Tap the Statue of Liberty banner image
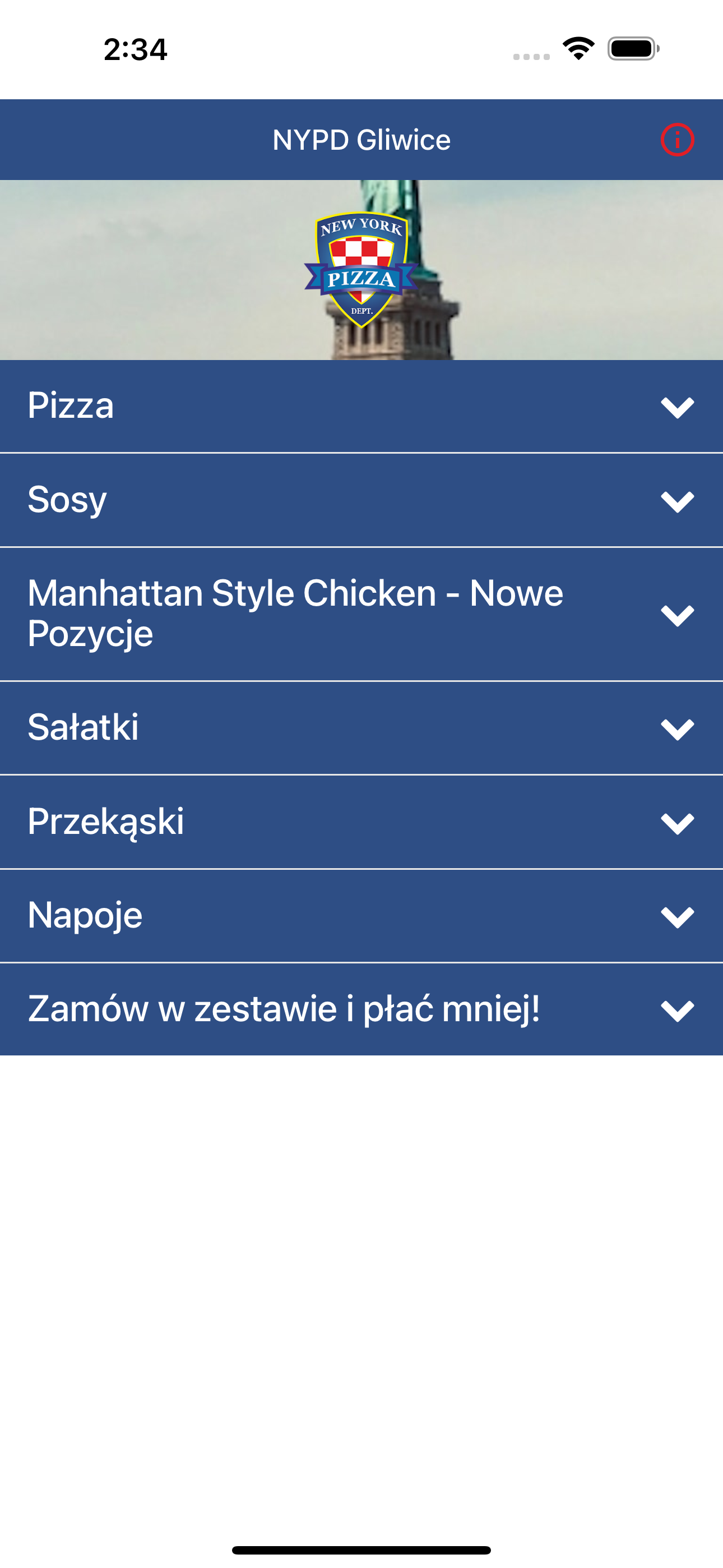Image resolution: width=723 pixels, height=1568 pixels. 152,268
